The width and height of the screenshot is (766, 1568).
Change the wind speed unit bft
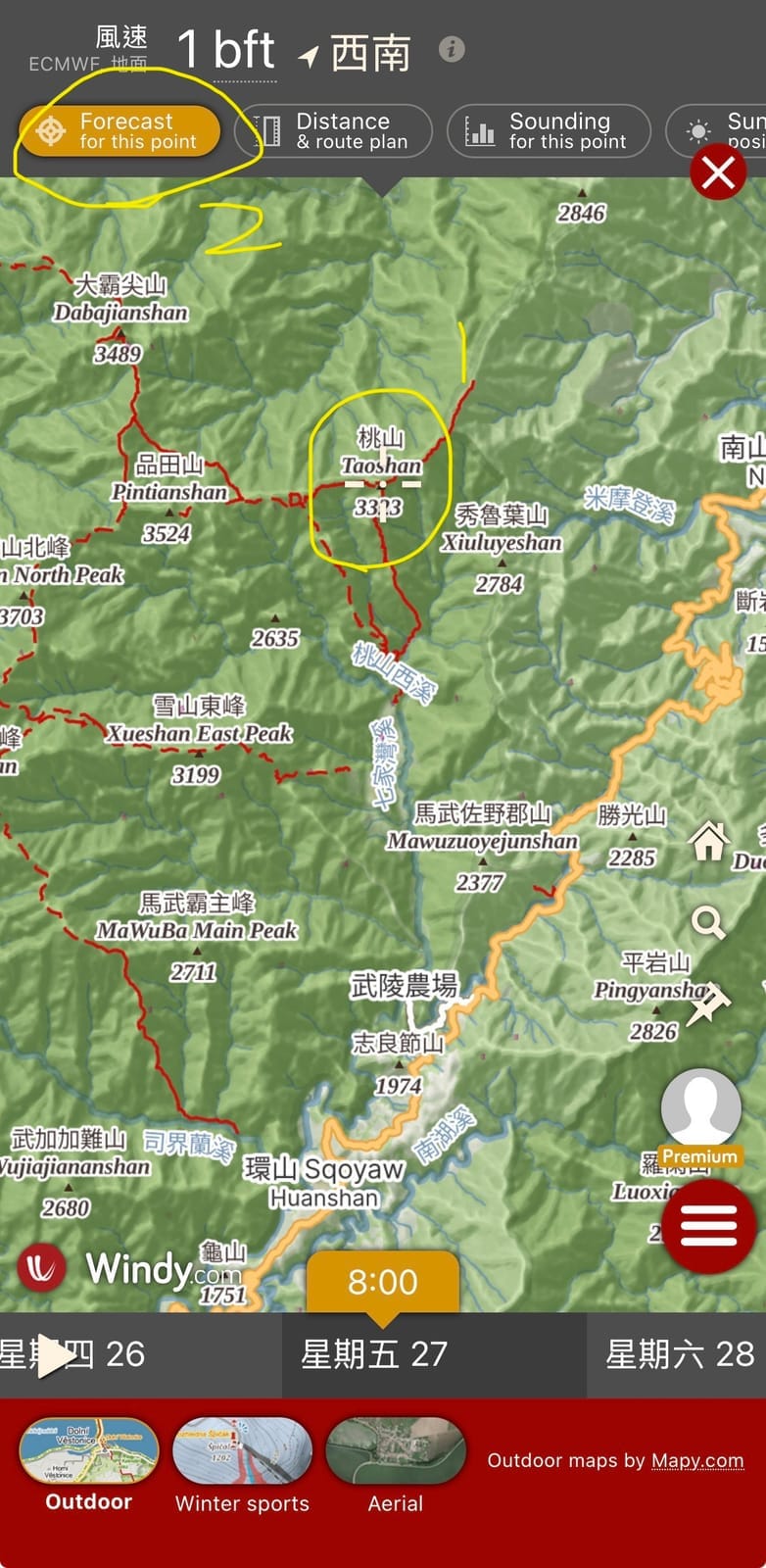[x=226, y=51]
